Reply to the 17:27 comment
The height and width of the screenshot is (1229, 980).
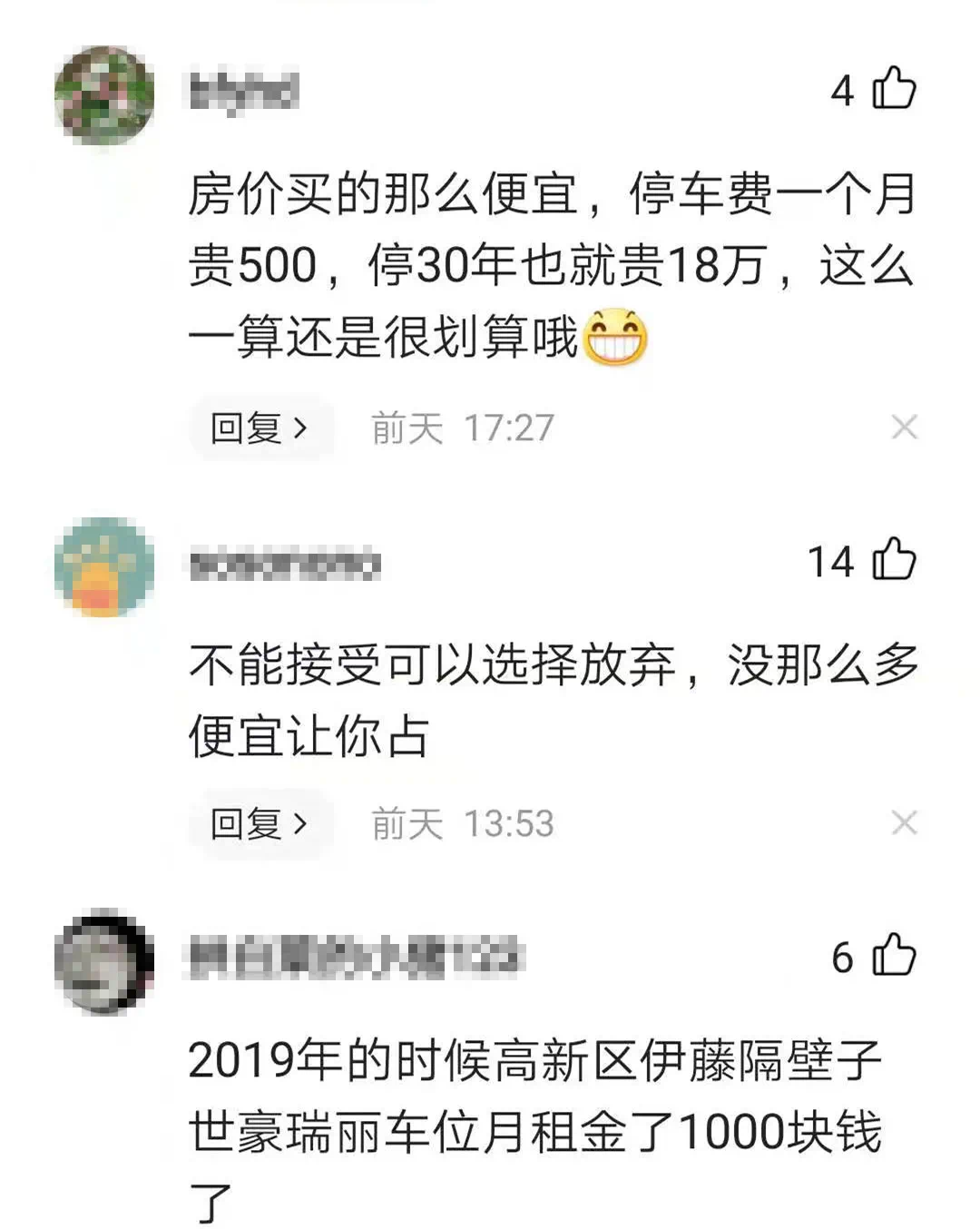[260, 428]
